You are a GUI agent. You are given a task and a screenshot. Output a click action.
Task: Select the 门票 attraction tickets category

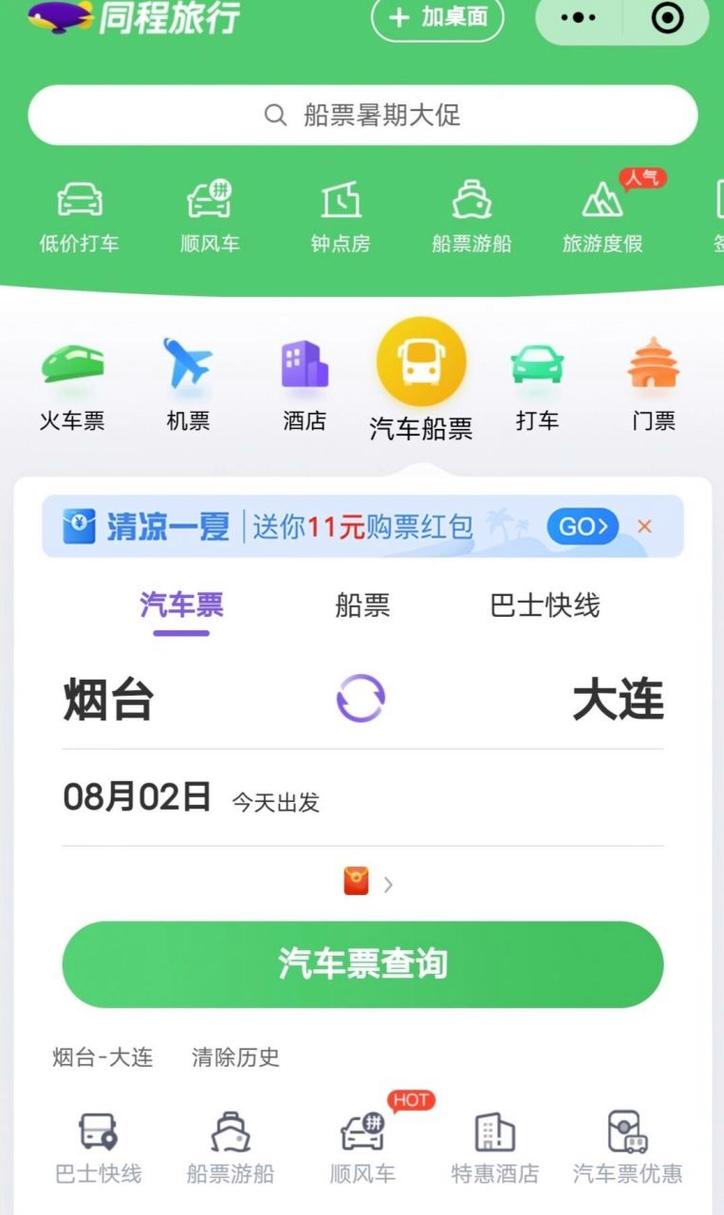pos(653,385)
